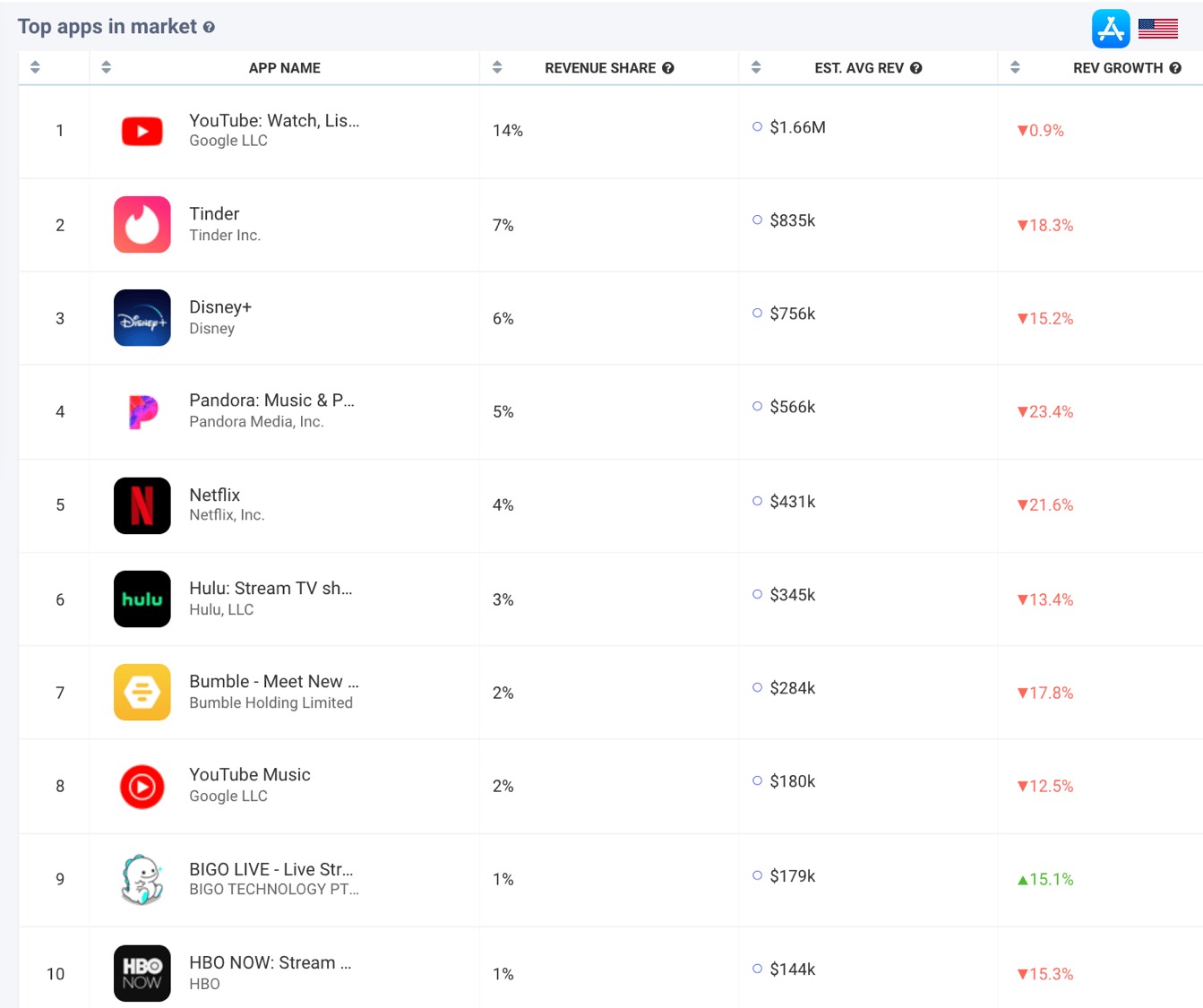The image size is (1203, 1008).
Task: Select the Bumble - Meet New row
Action: coord(273,682)
